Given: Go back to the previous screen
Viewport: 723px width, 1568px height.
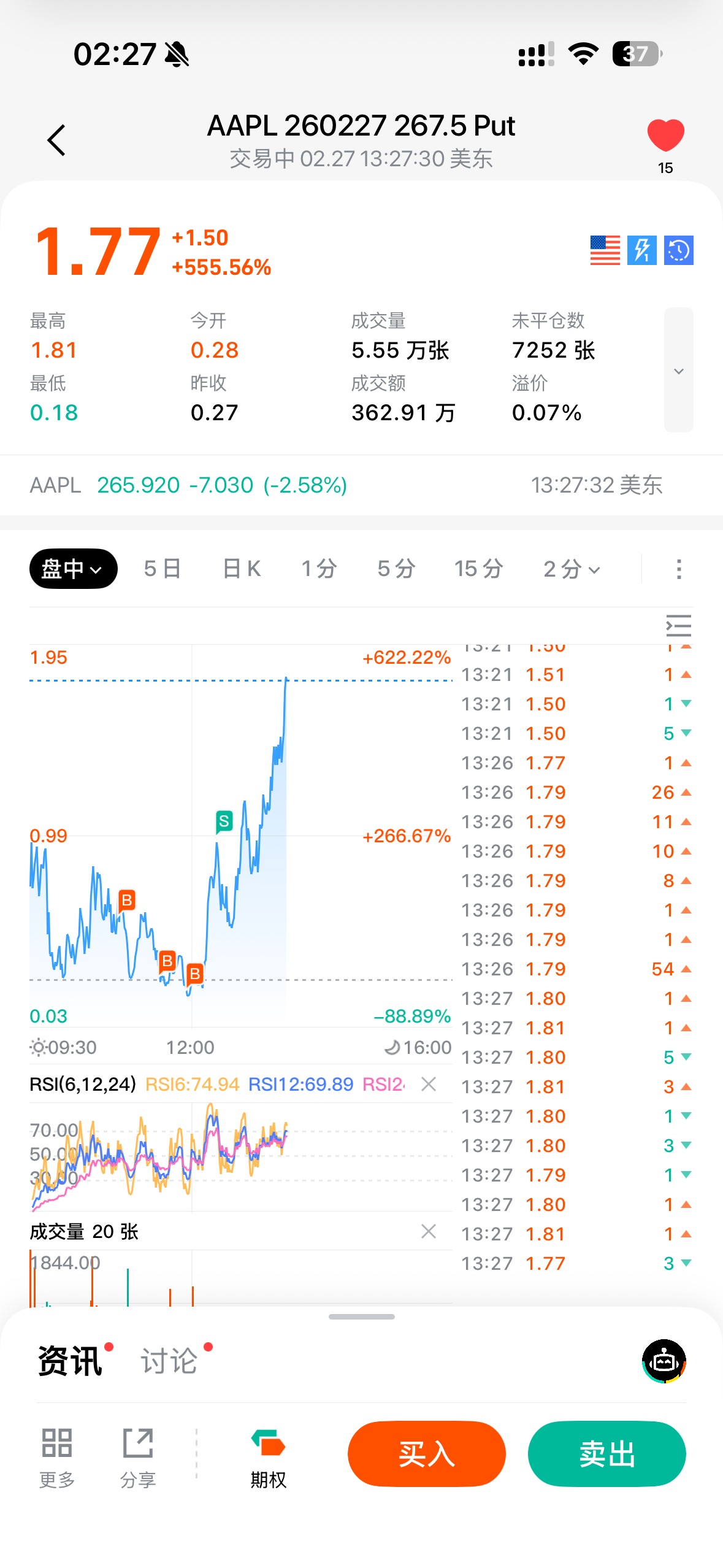Looking at the screenshot, I should pos(56,140).
